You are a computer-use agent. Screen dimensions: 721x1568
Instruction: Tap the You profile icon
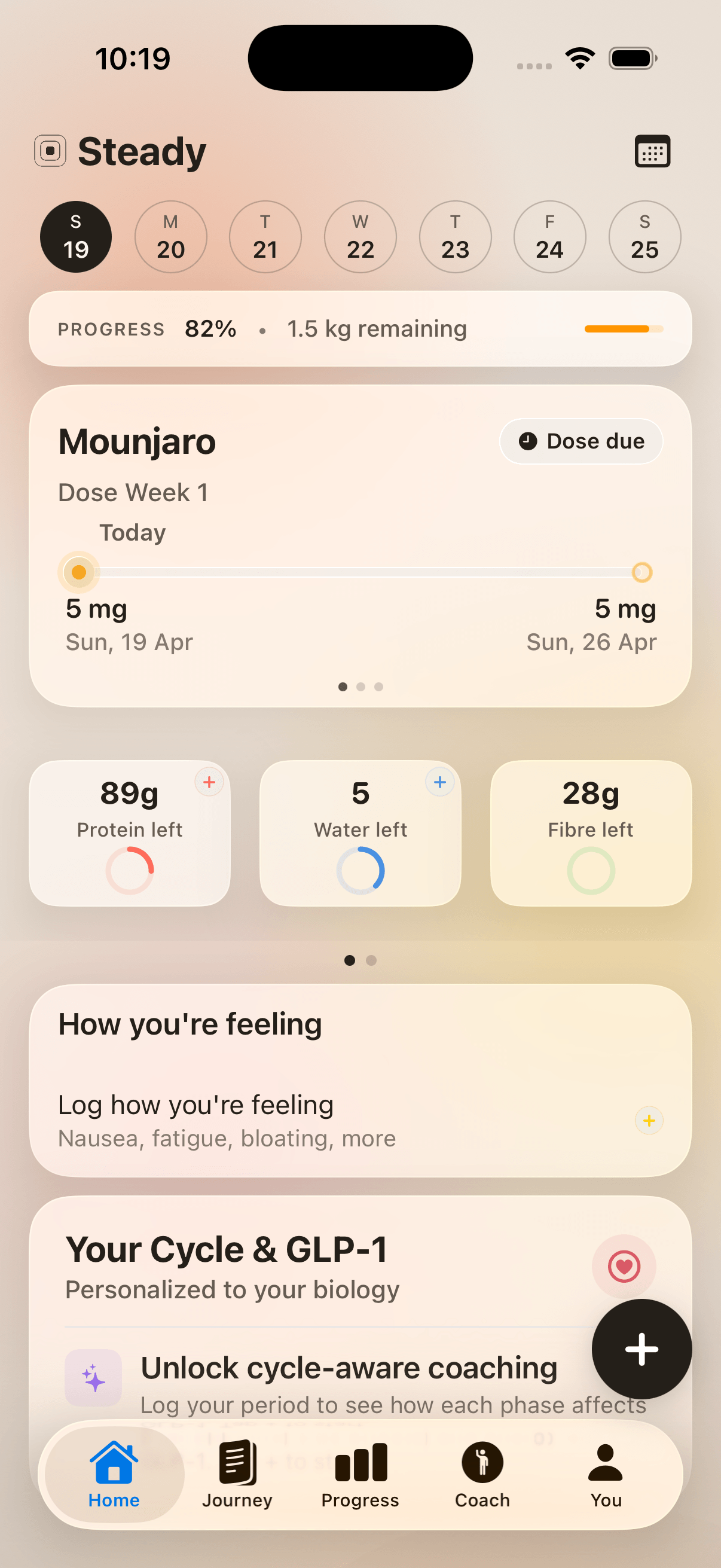(605, 1464)
